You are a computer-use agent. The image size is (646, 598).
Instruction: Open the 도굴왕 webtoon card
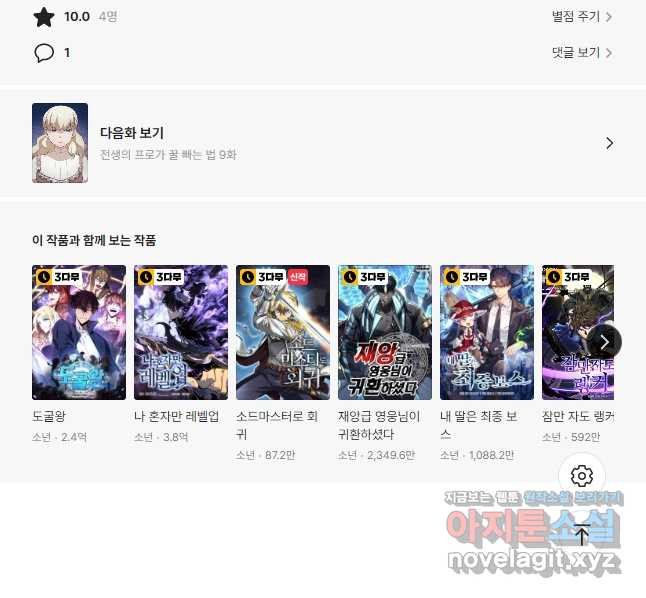point(79,333)
